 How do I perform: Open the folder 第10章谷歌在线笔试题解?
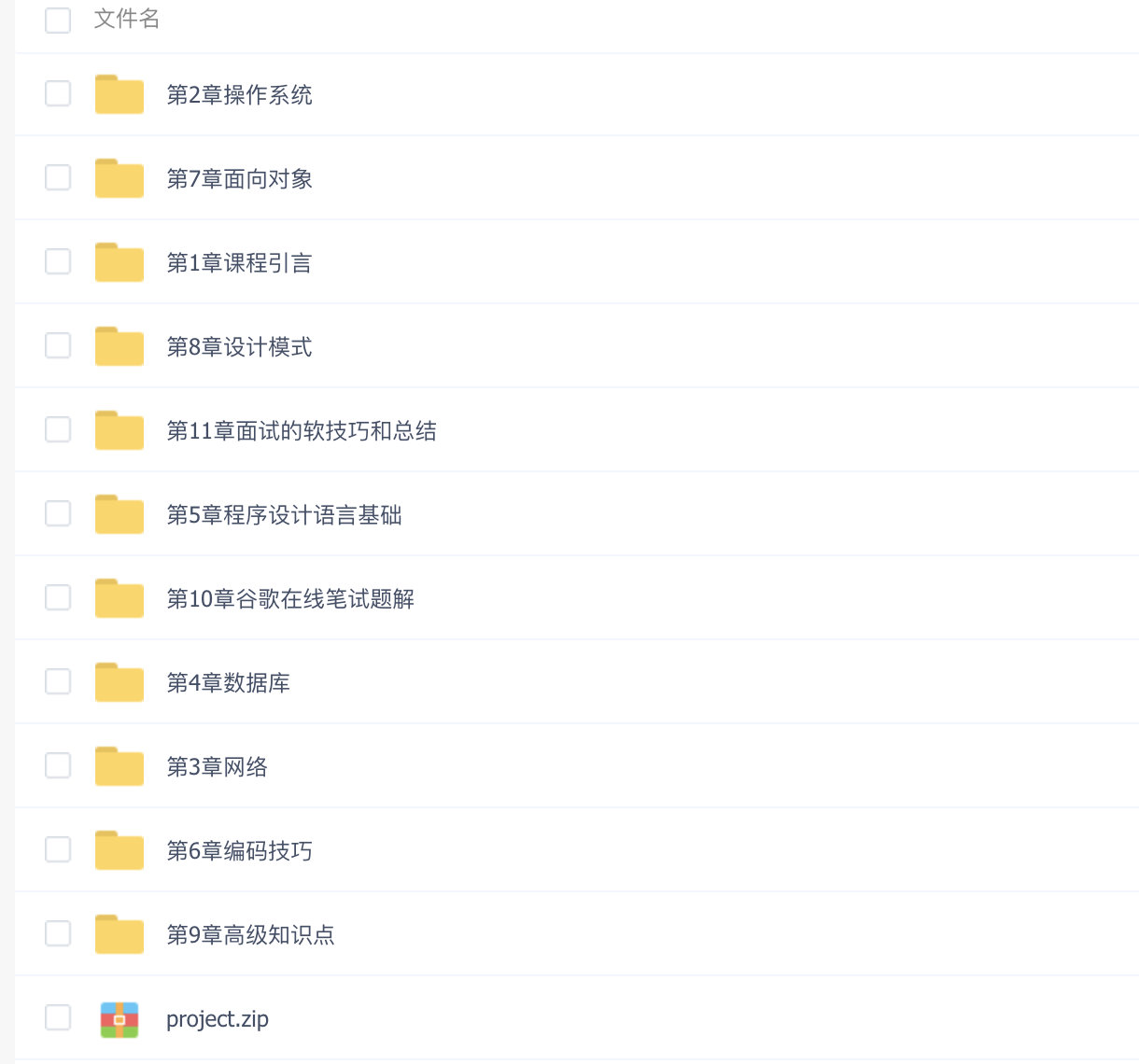click(x=289, y=599)
